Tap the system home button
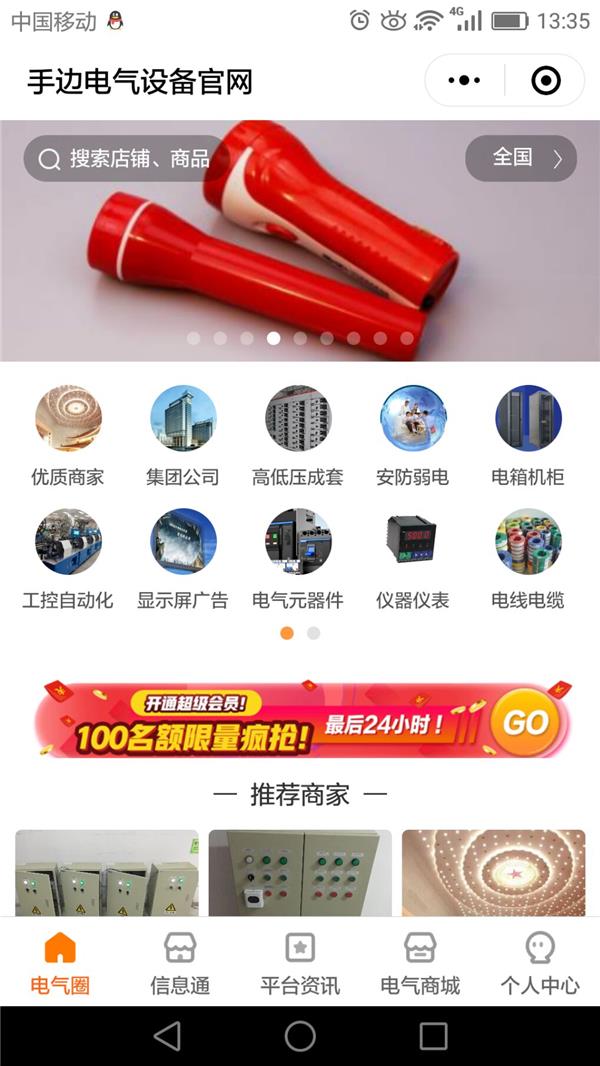The image size is (600, 1066). pos(300,1036)
